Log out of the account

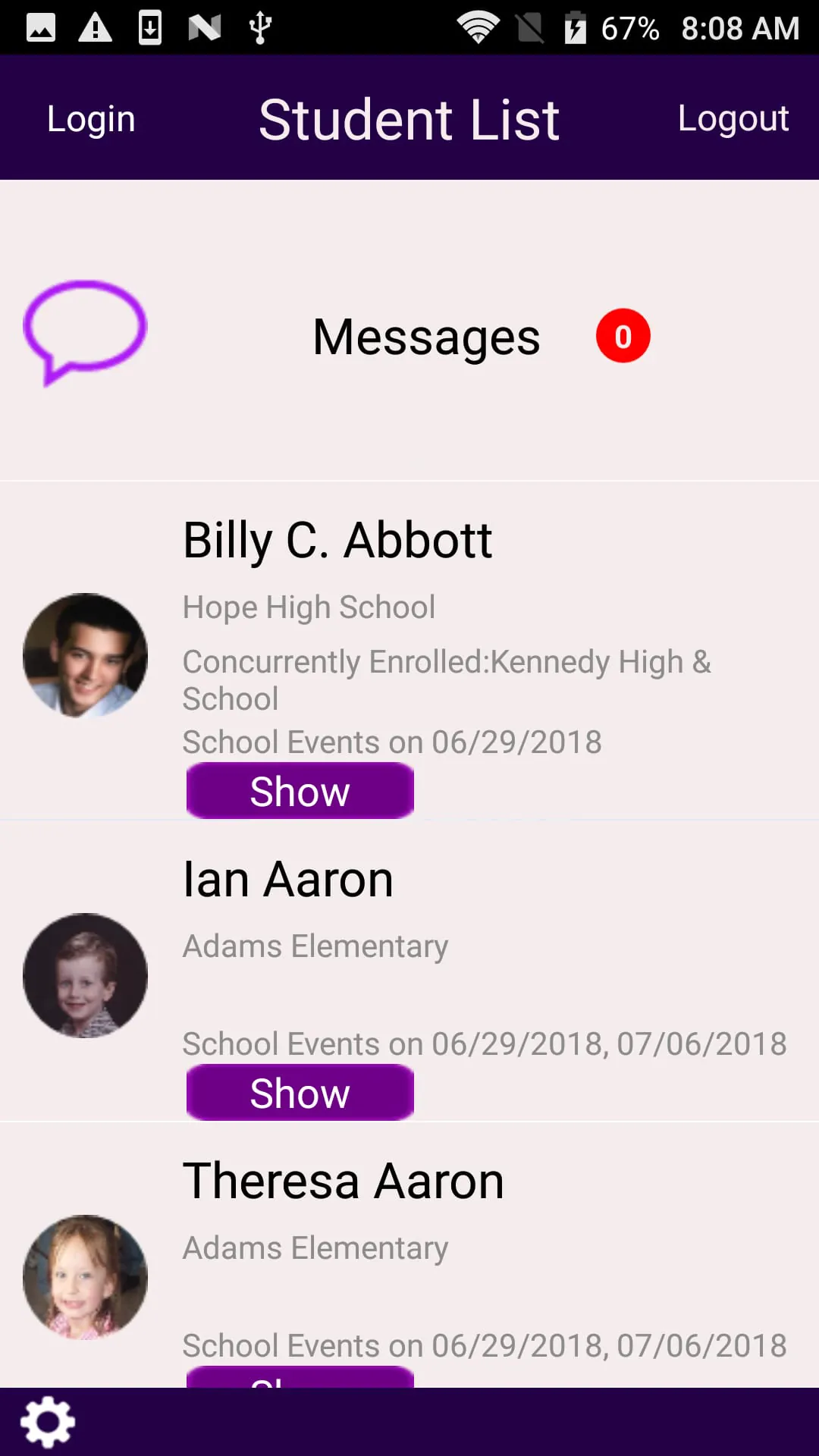pos(733,119)
